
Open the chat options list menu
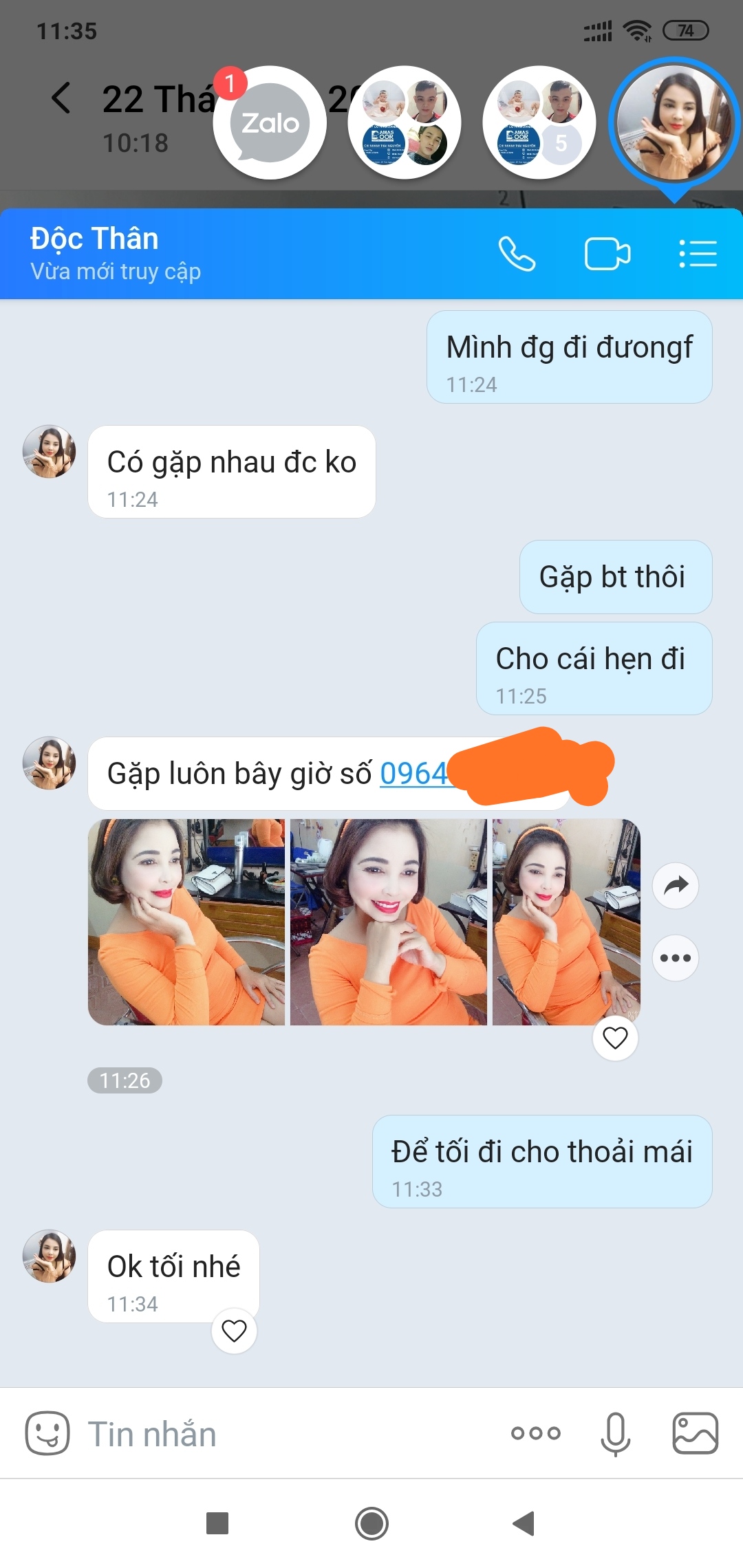(698, 254)
